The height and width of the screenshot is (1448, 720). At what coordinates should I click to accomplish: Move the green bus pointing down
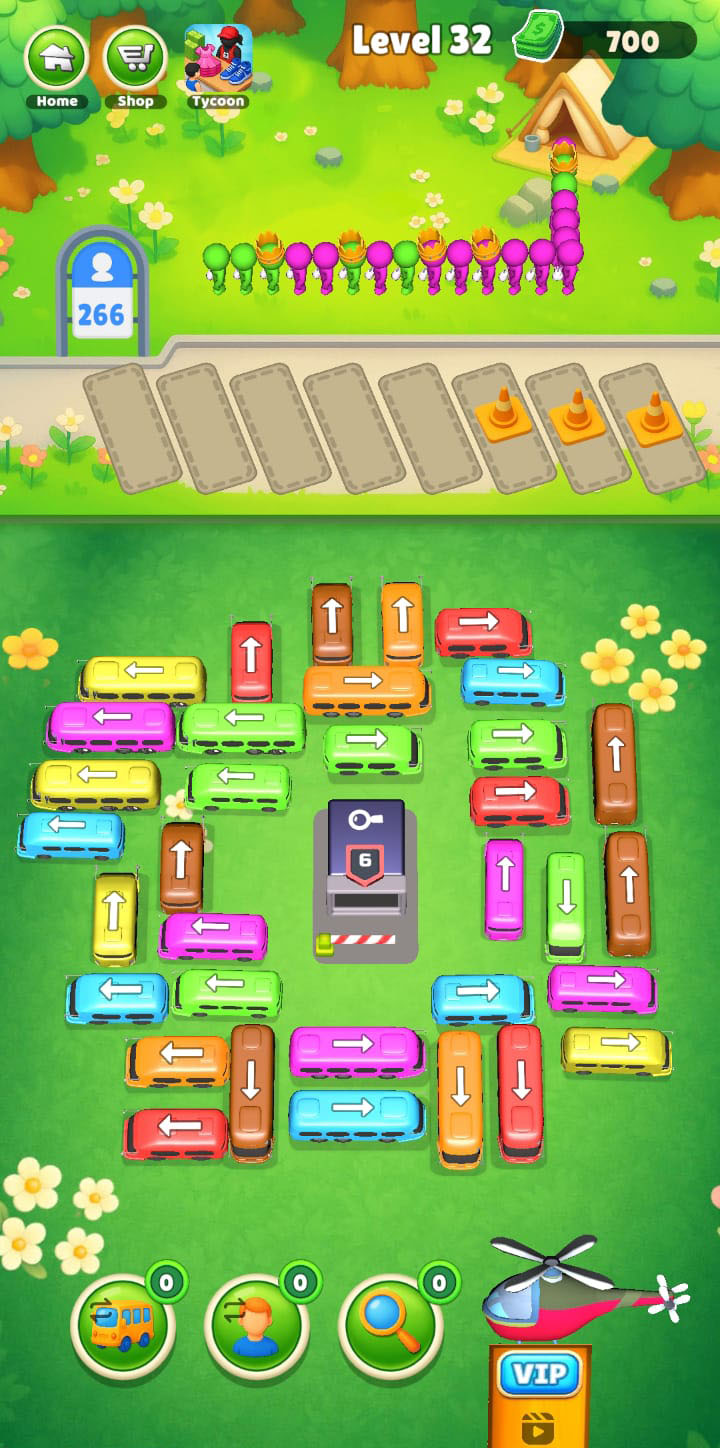point(566,903)
